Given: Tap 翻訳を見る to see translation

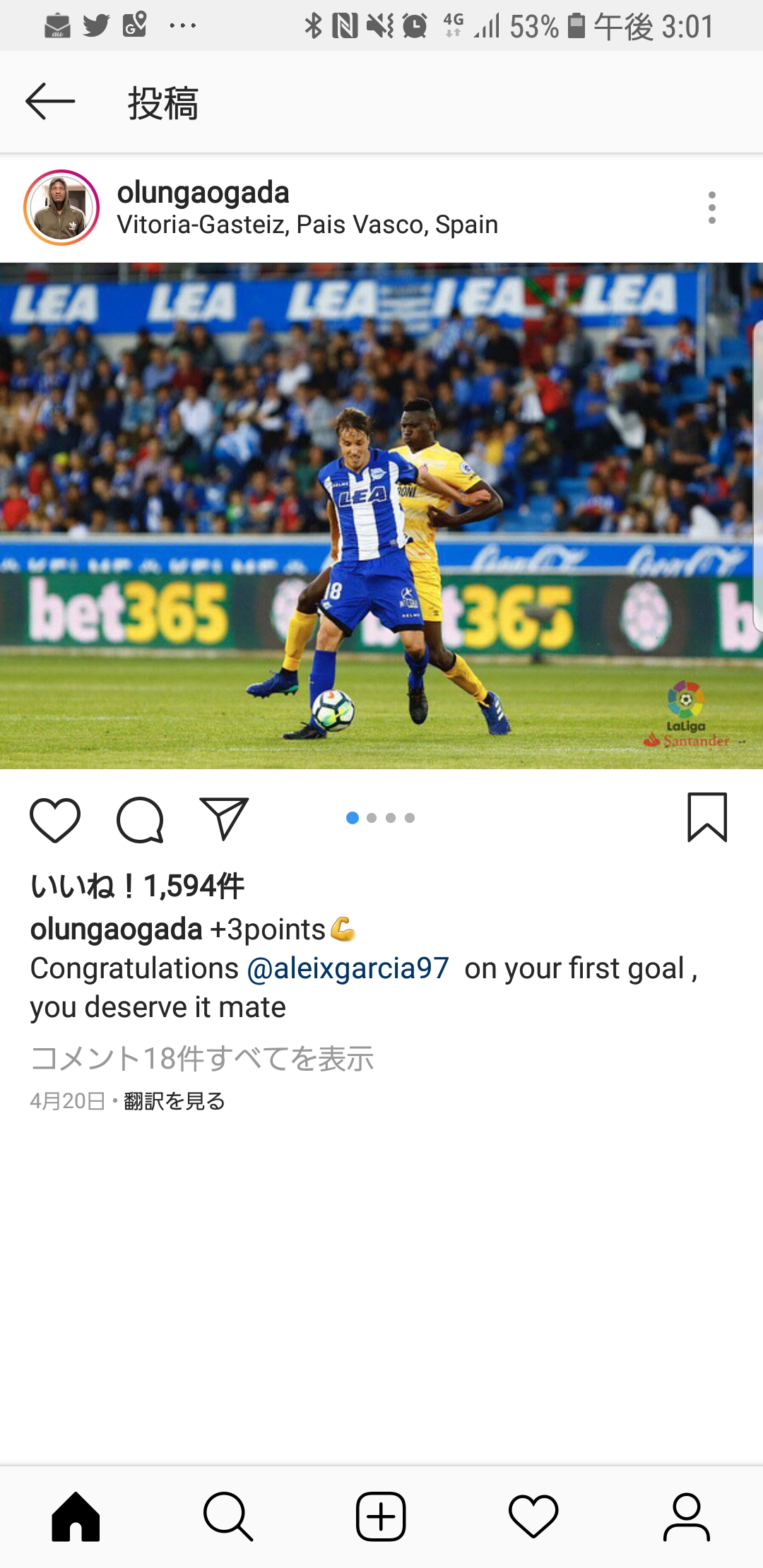Looking at the screenshot, I should point(175,1101).
